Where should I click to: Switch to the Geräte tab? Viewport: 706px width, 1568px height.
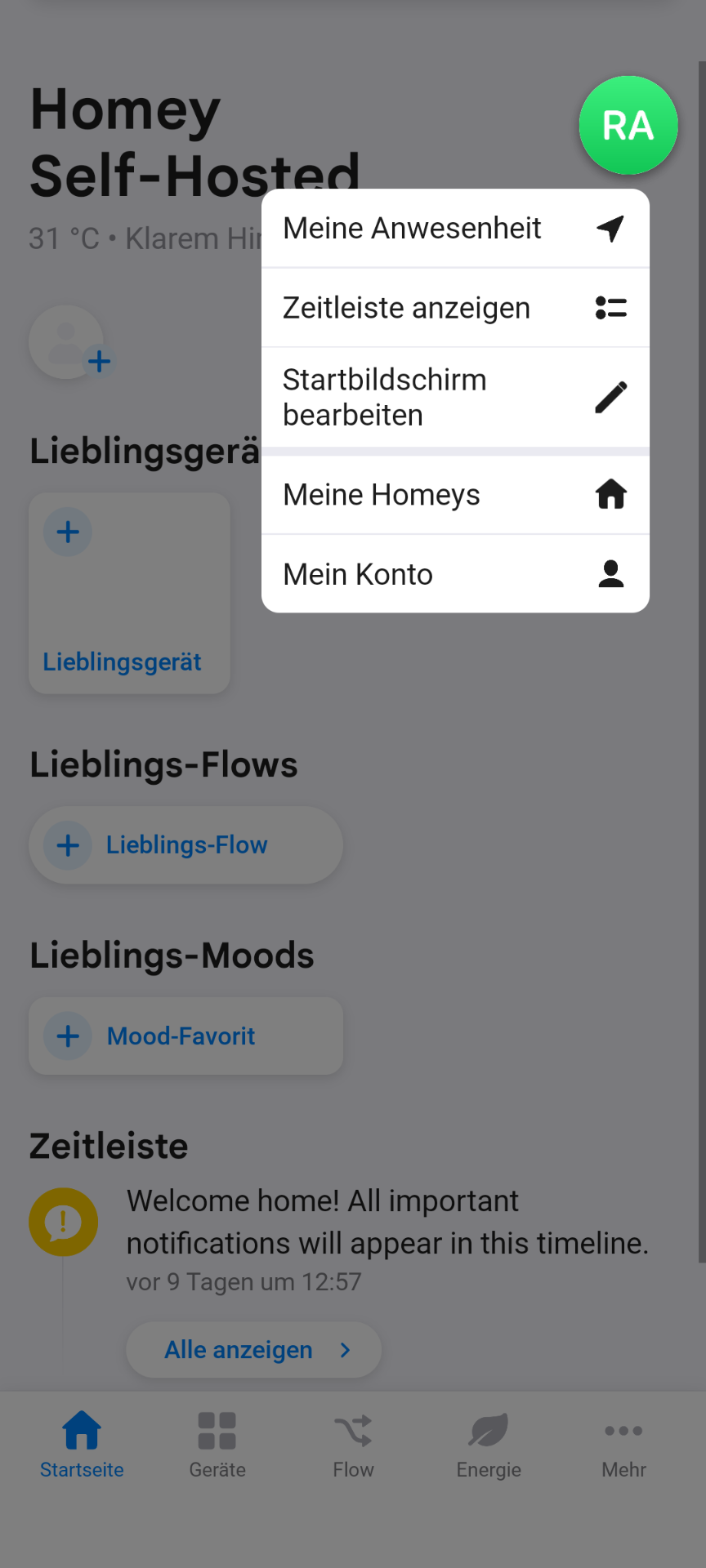(x=217, y=1445)
